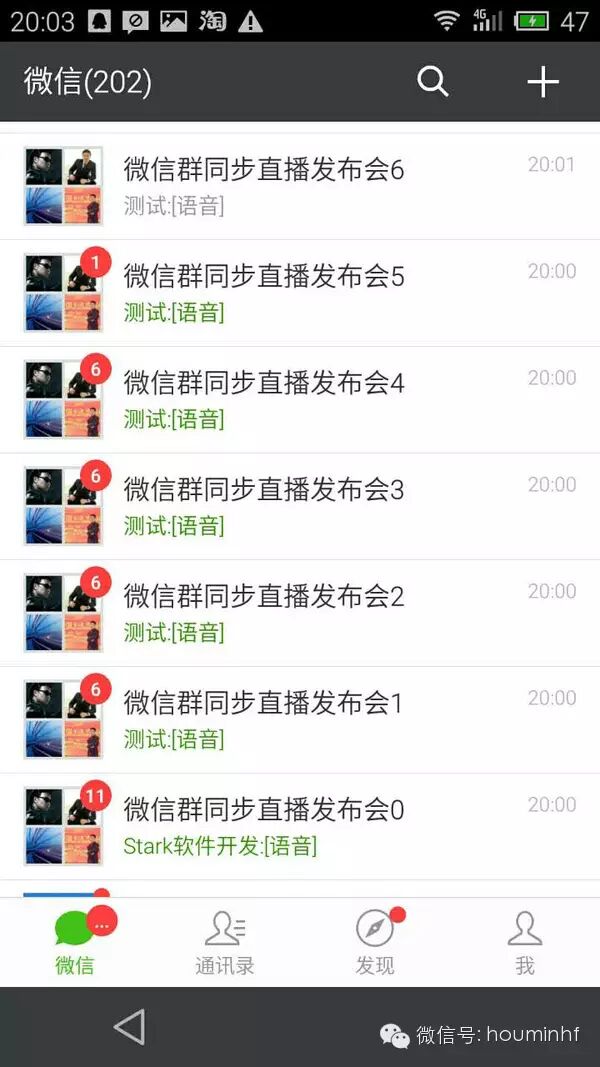Switch to the 发现 tab
This screenshot has height=1067, width=600.
[x=375, y=942]
